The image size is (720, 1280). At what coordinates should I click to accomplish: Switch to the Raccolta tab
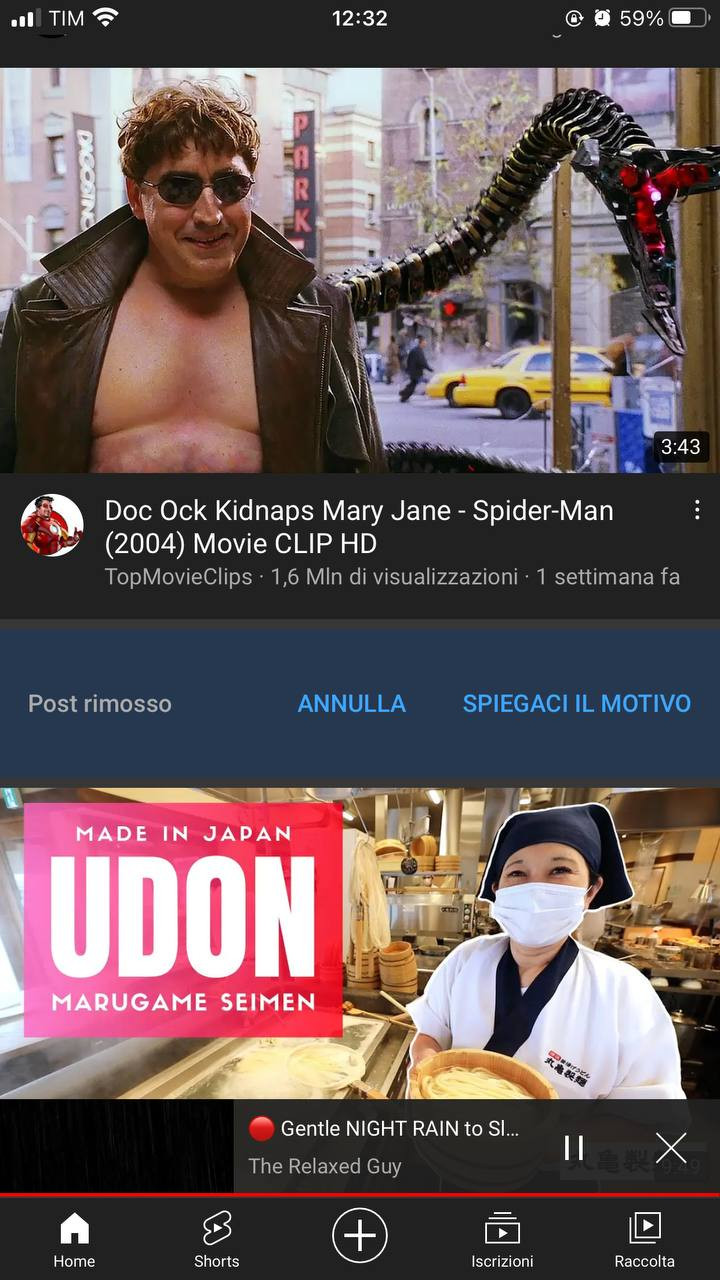tap(645, 1240)
